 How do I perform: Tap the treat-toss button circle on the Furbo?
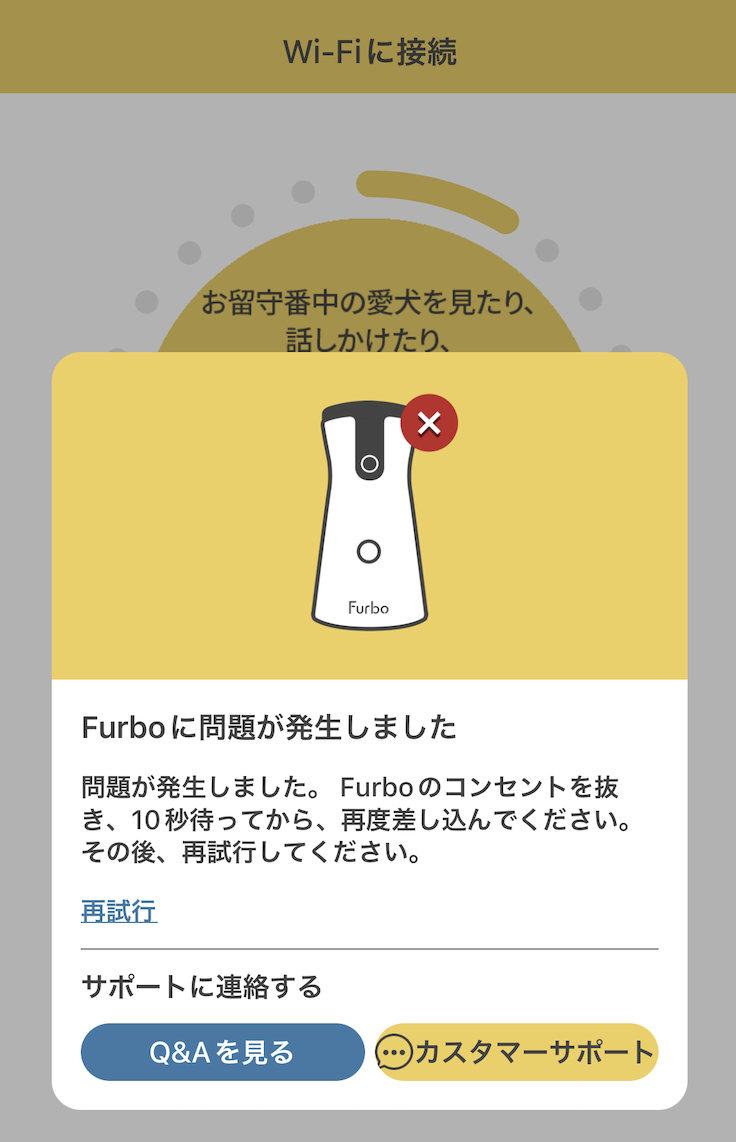pyautogui.click(x=368, y=551)
